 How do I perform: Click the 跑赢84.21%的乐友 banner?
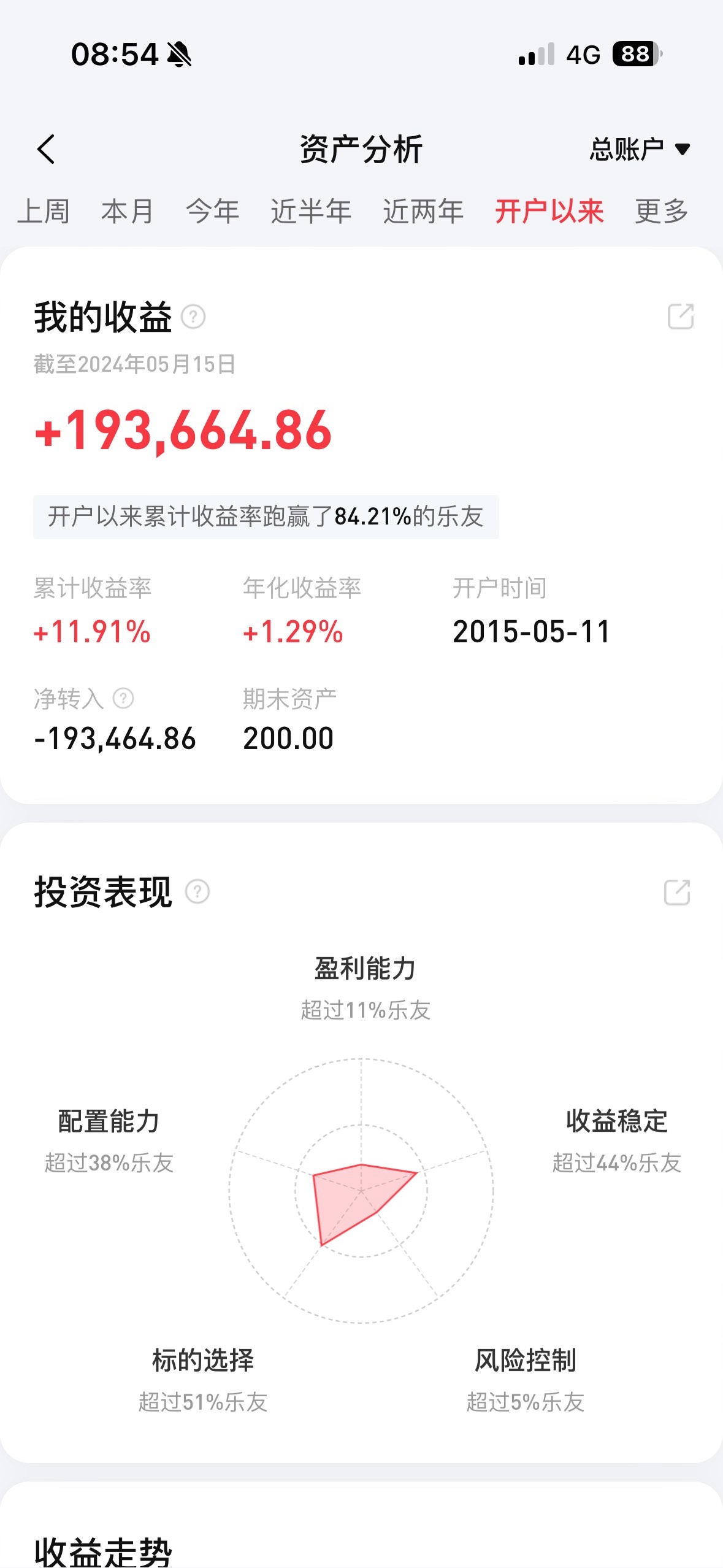(x=267, y=518)
